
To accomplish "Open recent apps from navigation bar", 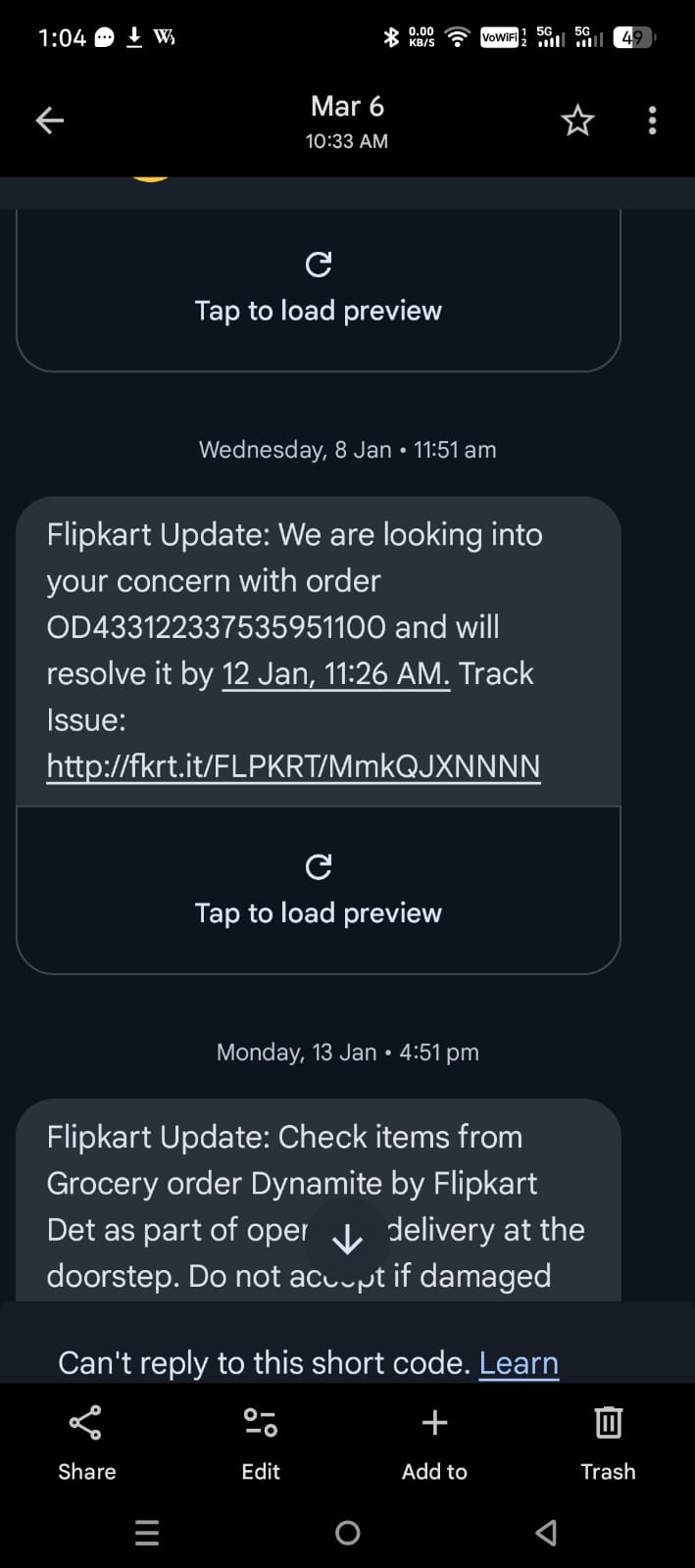I will (147, 1533).
